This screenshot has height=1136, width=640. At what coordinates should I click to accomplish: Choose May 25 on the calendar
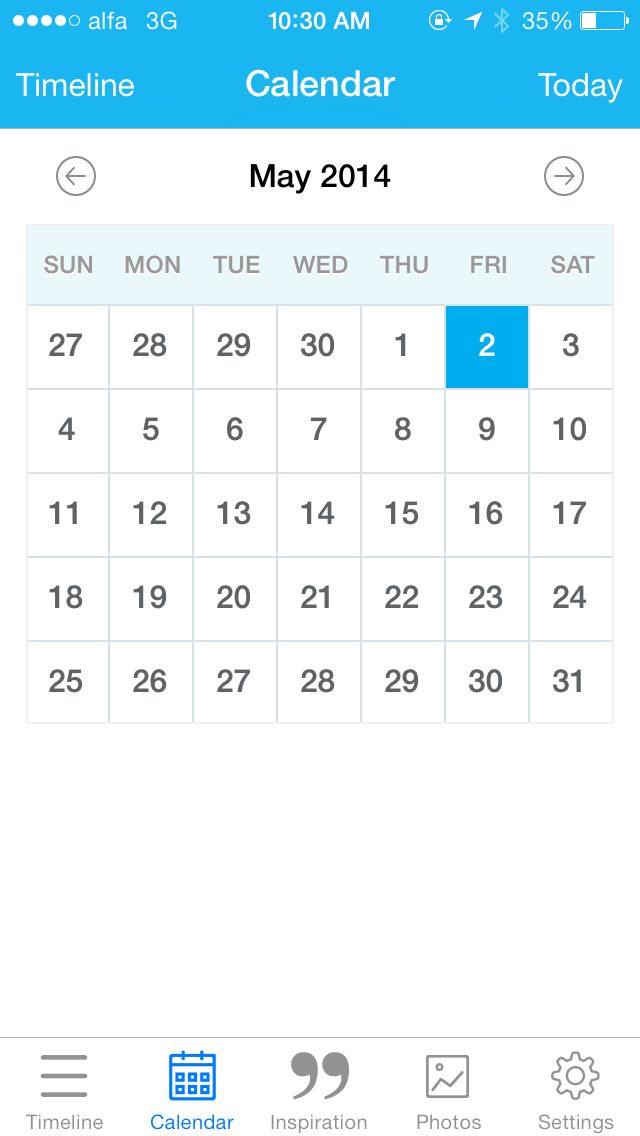67,682
